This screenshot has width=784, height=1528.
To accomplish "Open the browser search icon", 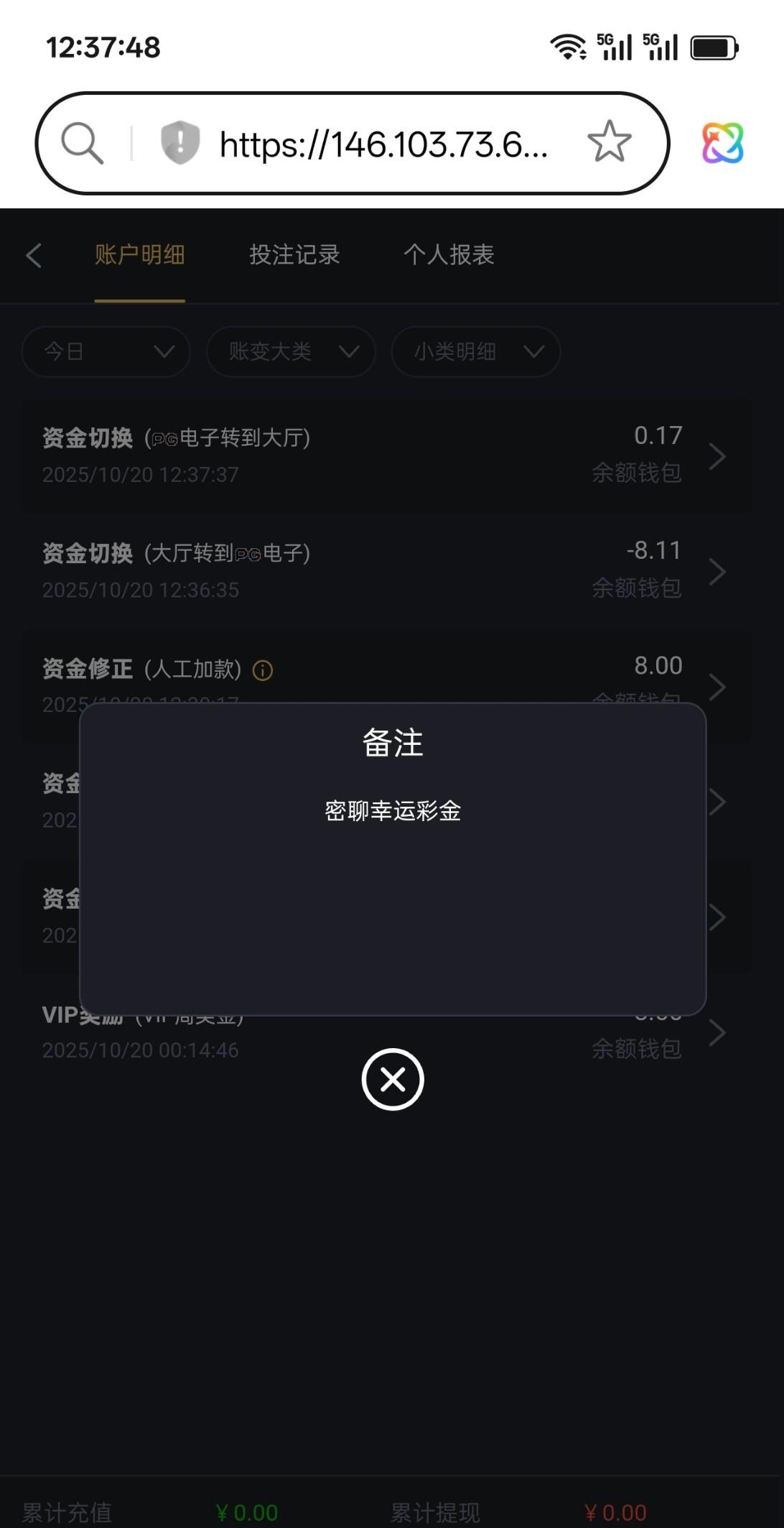I will (82, 142).
